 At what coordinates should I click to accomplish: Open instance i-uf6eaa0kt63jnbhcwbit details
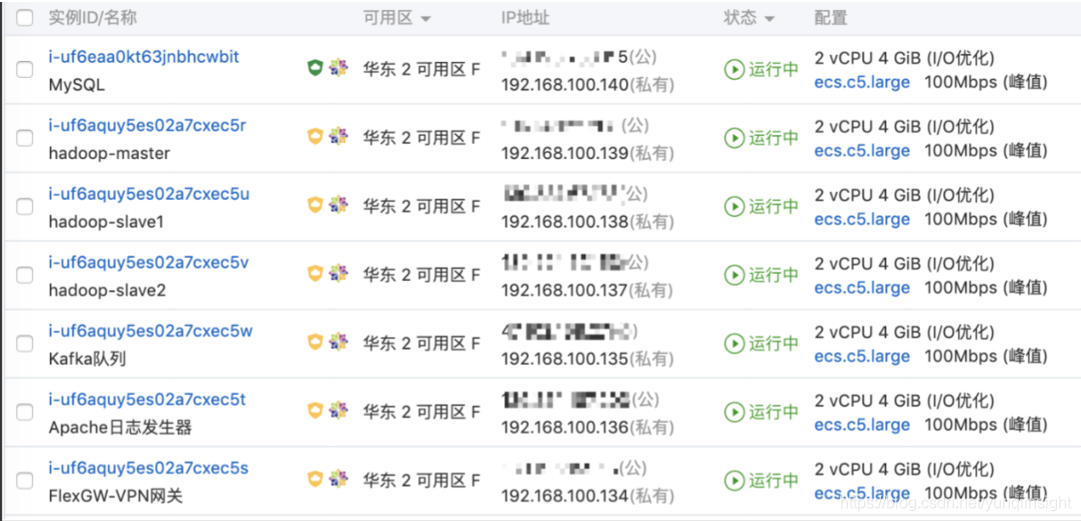coord(144,57)
